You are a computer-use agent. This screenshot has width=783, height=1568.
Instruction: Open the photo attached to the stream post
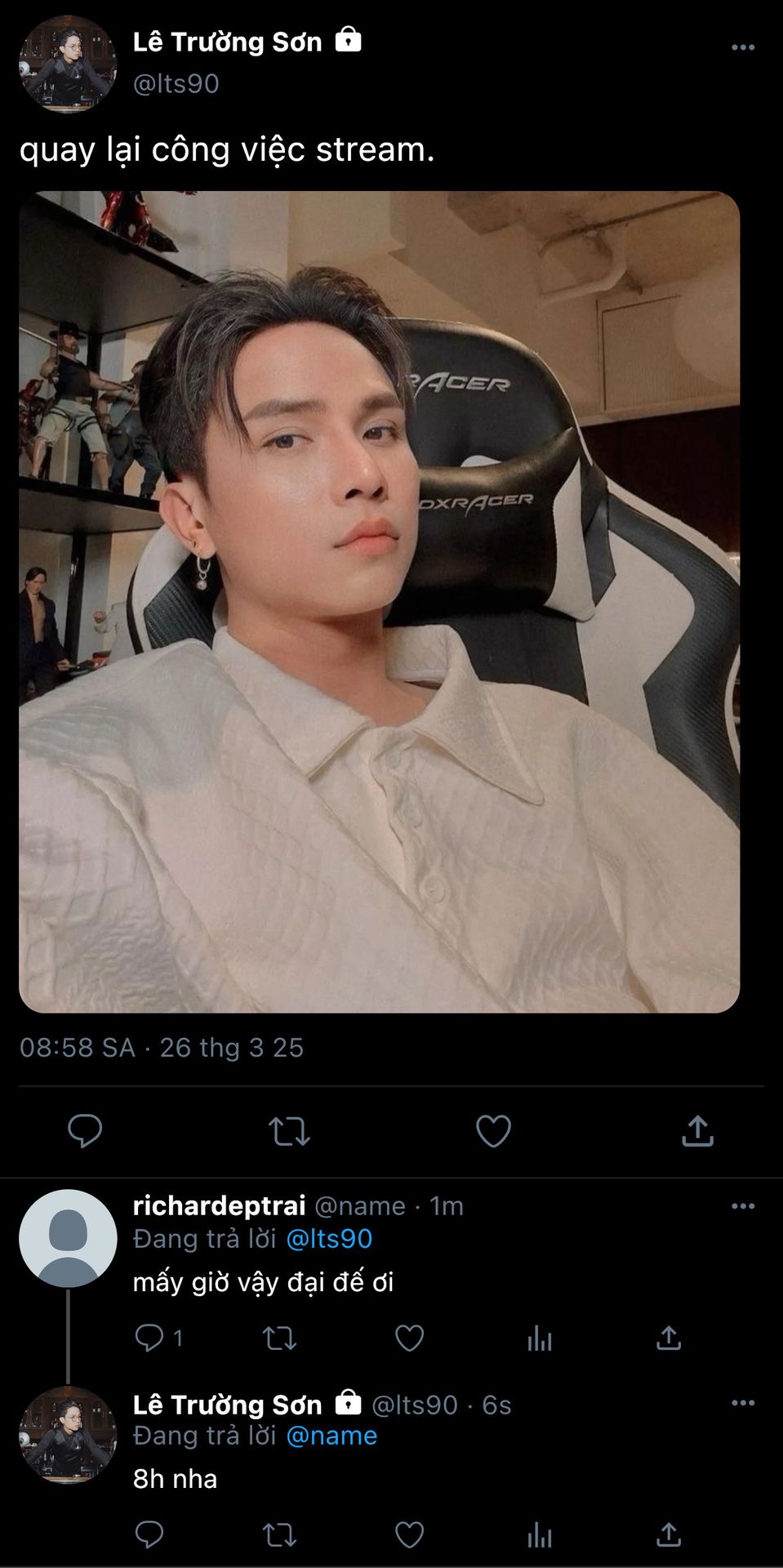click(379, 601)
